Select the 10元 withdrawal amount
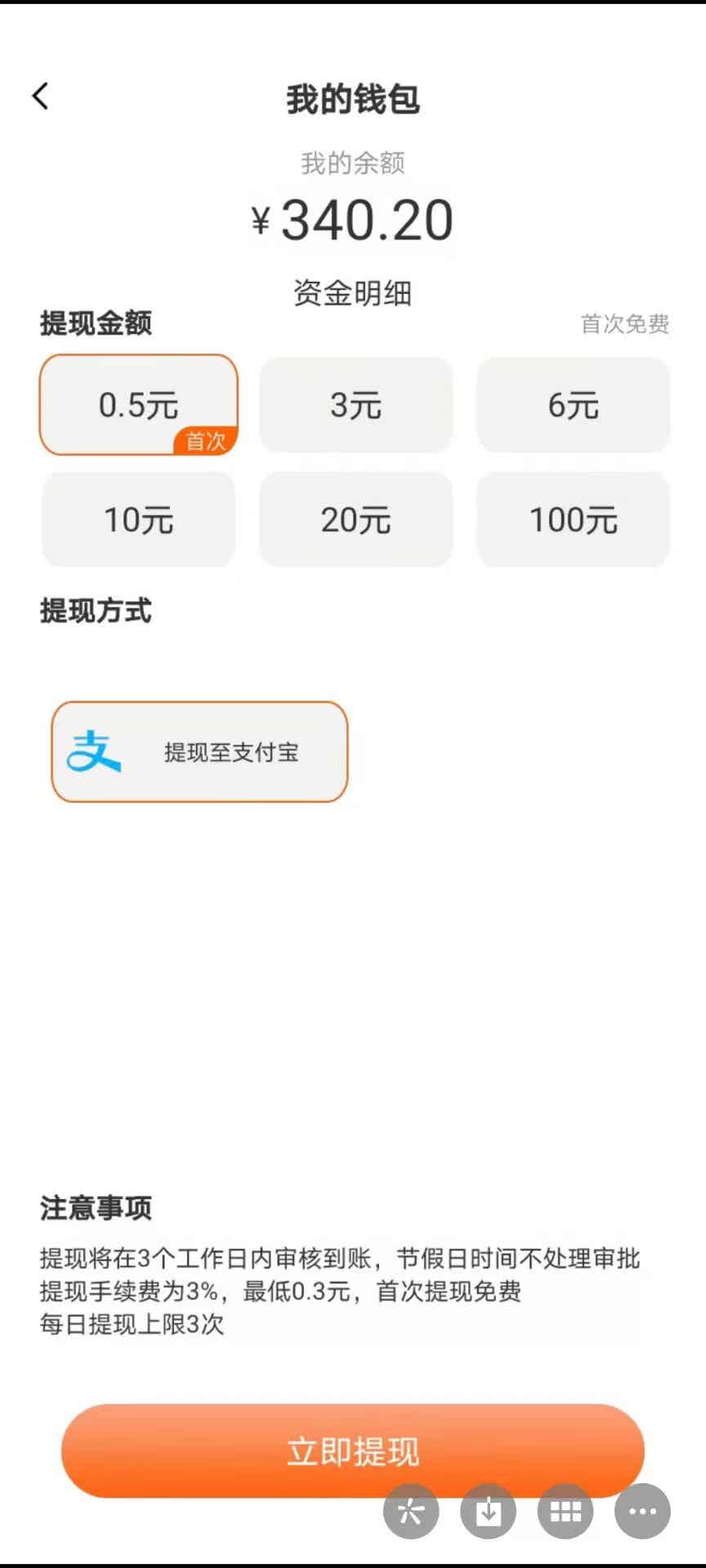The image size is (706, 1568). tap(138, 519)
